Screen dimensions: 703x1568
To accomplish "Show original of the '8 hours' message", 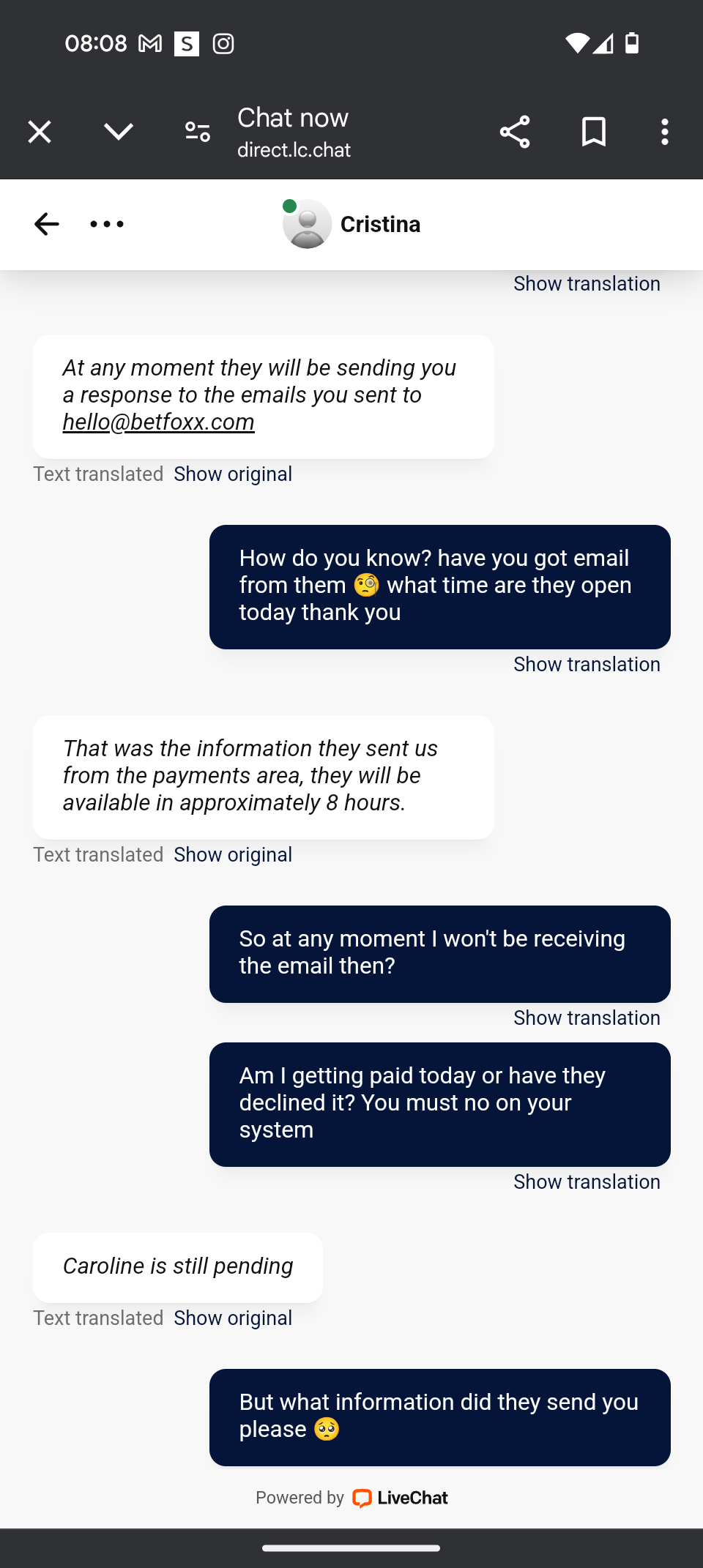I will click(x=233, y=855).
